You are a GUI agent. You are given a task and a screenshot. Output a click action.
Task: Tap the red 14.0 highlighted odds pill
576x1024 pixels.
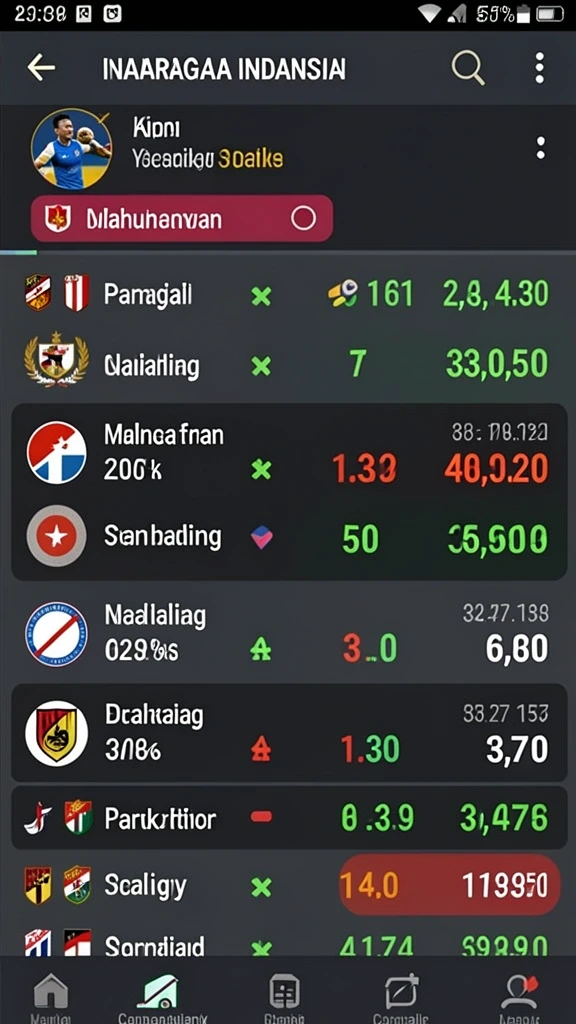[449, 886]
